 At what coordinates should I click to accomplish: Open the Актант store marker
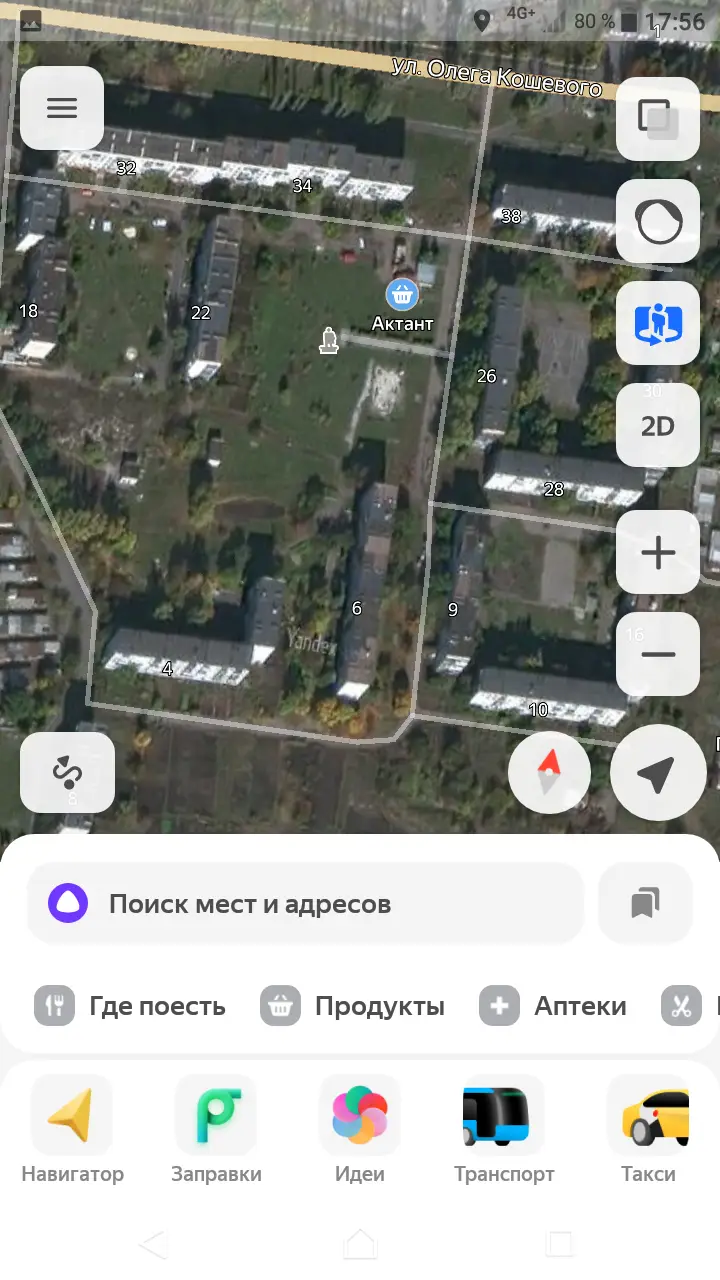pyautogui.click(x=402, y=296)
